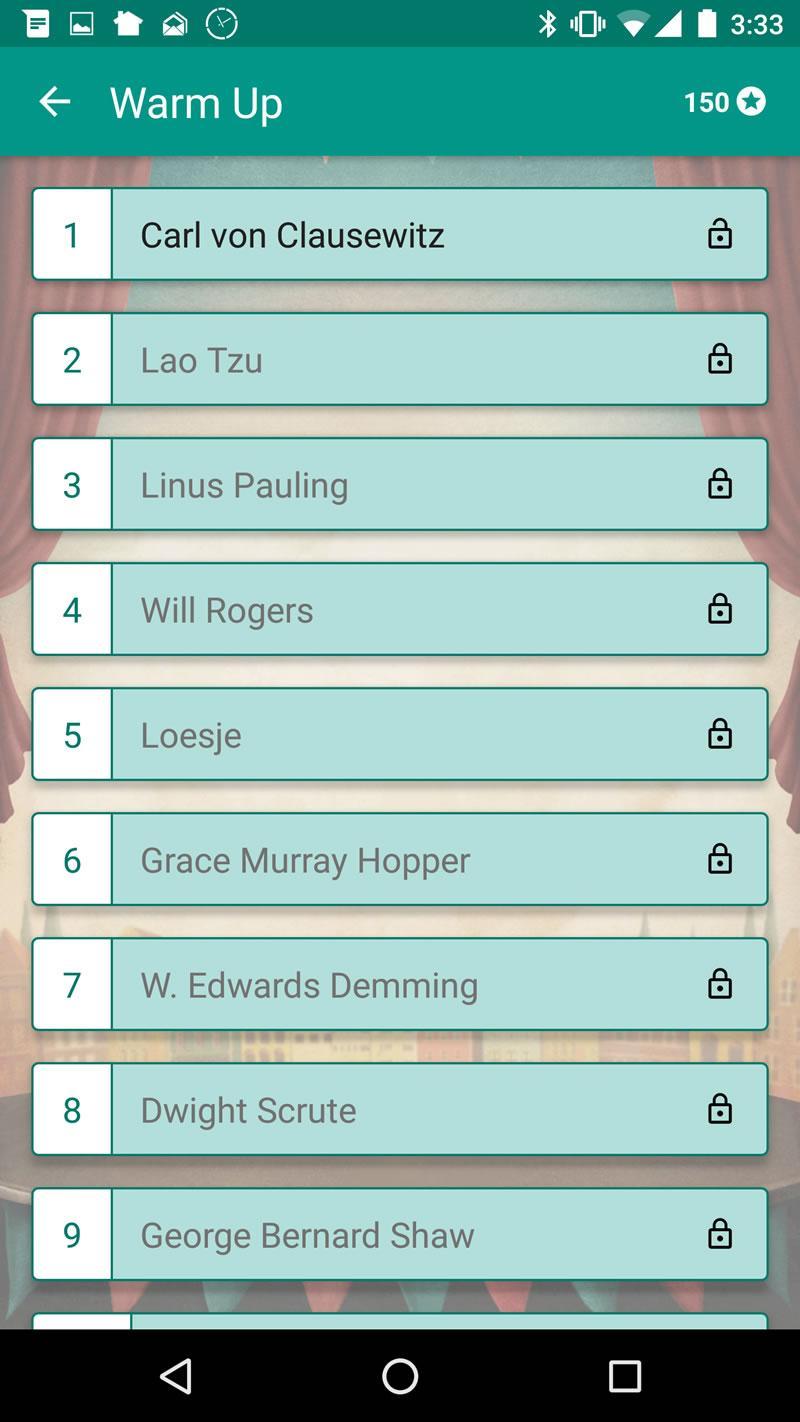Open the Linus Pauling puzzle
The width and height of the screenshot is (800, 1422).
point(400,485)
